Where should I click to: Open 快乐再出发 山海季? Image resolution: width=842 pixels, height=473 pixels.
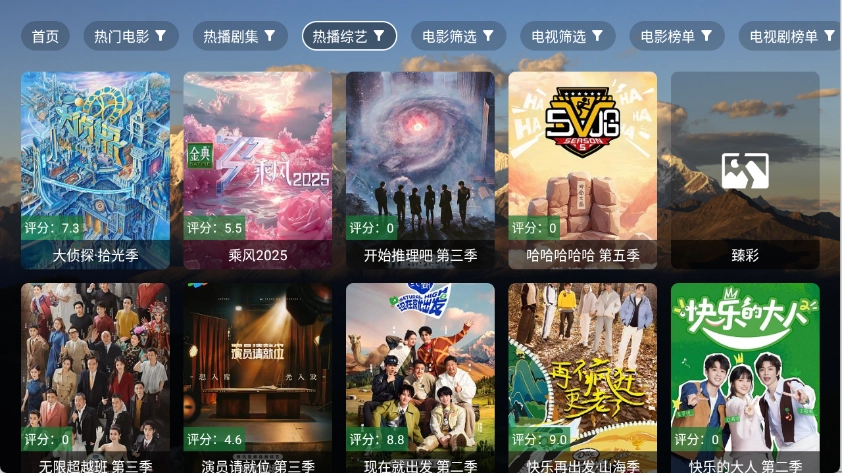(583, 375)
